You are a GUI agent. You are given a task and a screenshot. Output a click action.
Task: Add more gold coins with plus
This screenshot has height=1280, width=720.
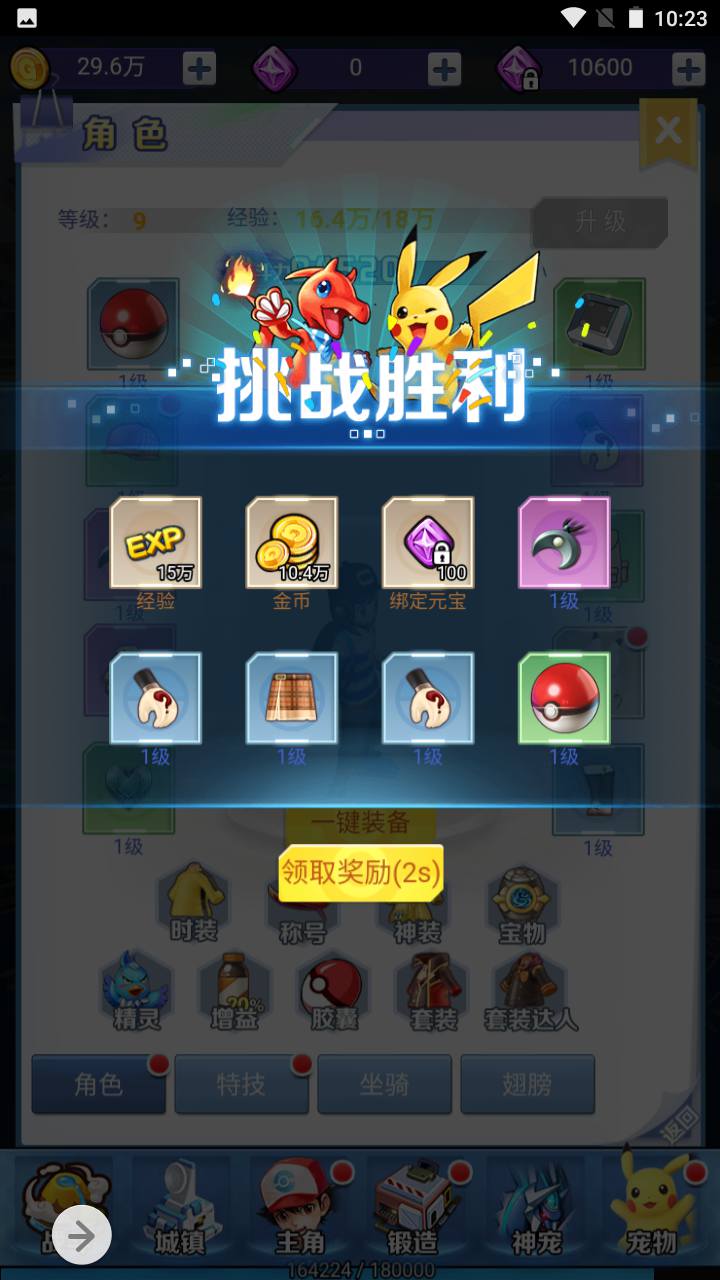coord(199,68)
